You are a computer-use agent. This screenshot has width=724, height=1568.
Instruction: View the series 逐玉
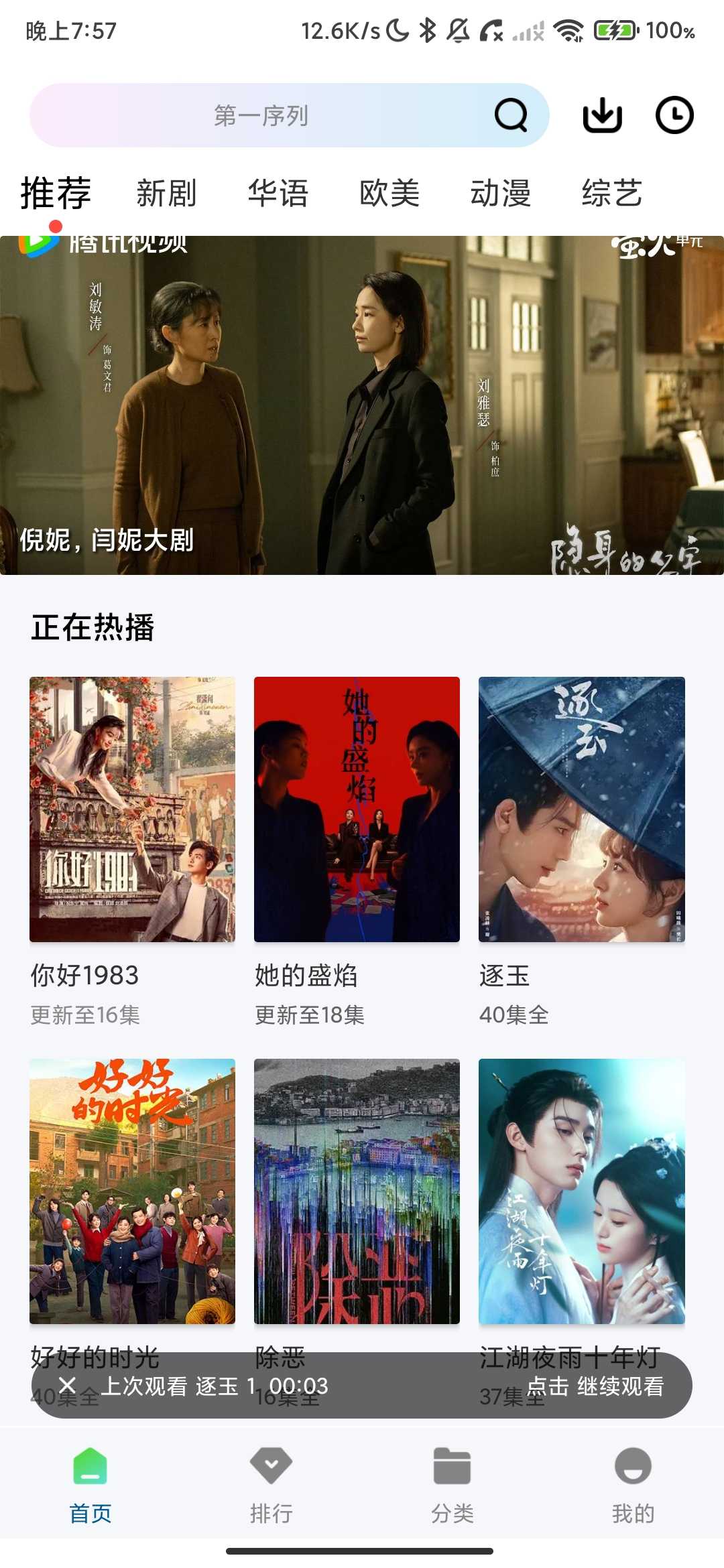tap(581, 809)
